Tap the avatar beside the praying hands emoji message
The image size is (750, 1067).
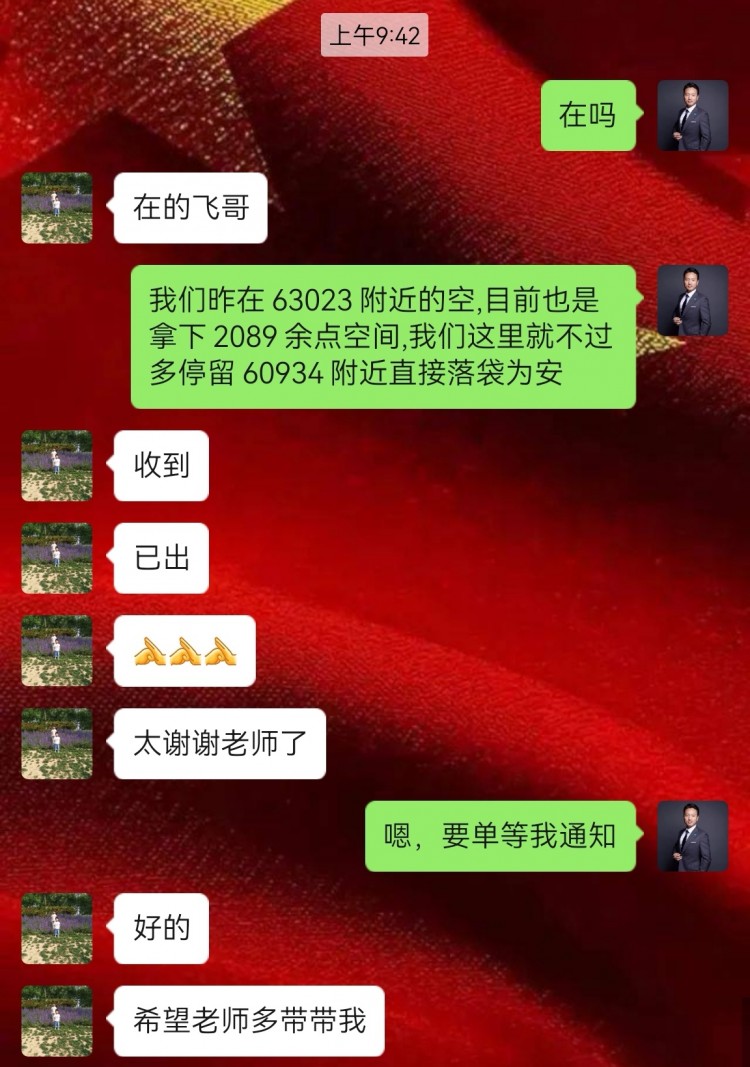[x=57, y=650]
